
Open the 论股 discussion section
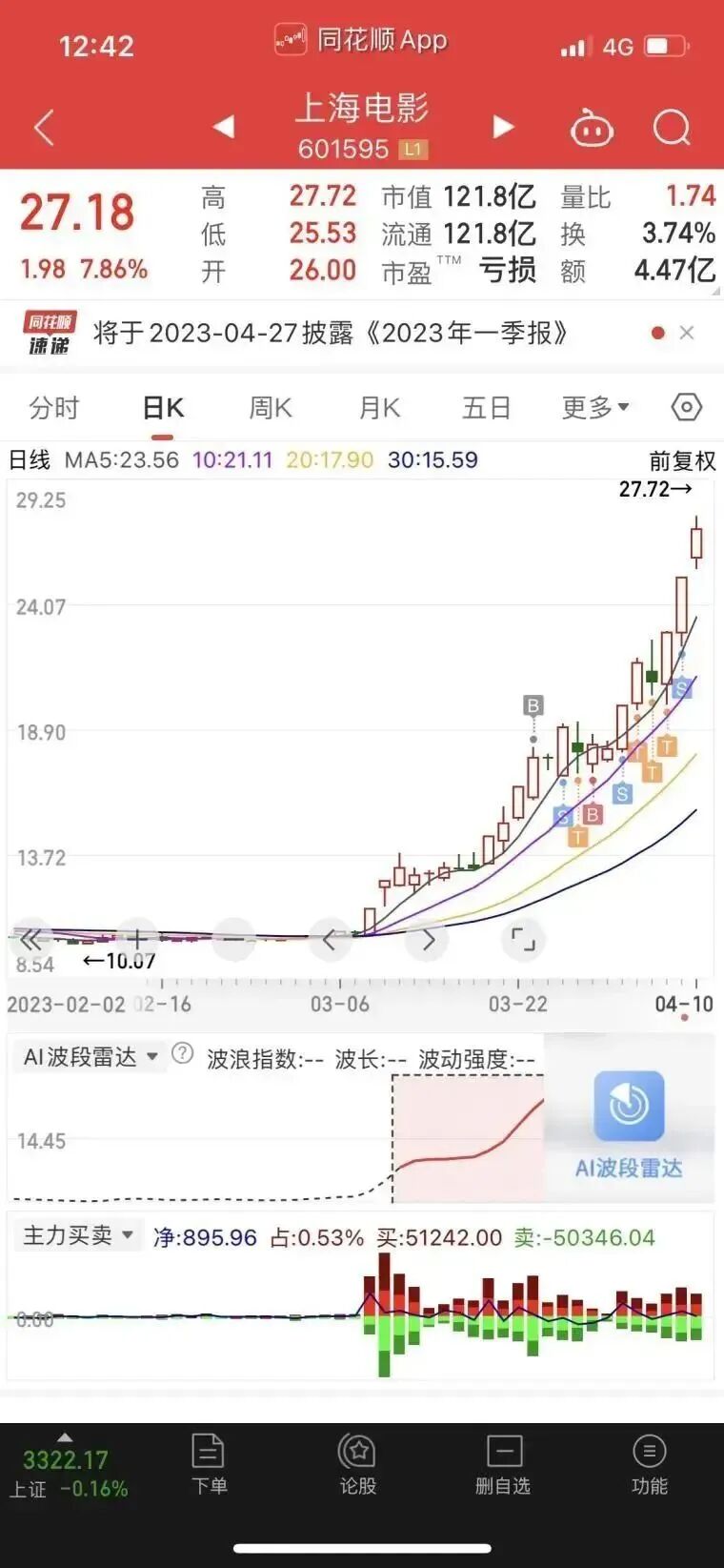click(358, 1464)
